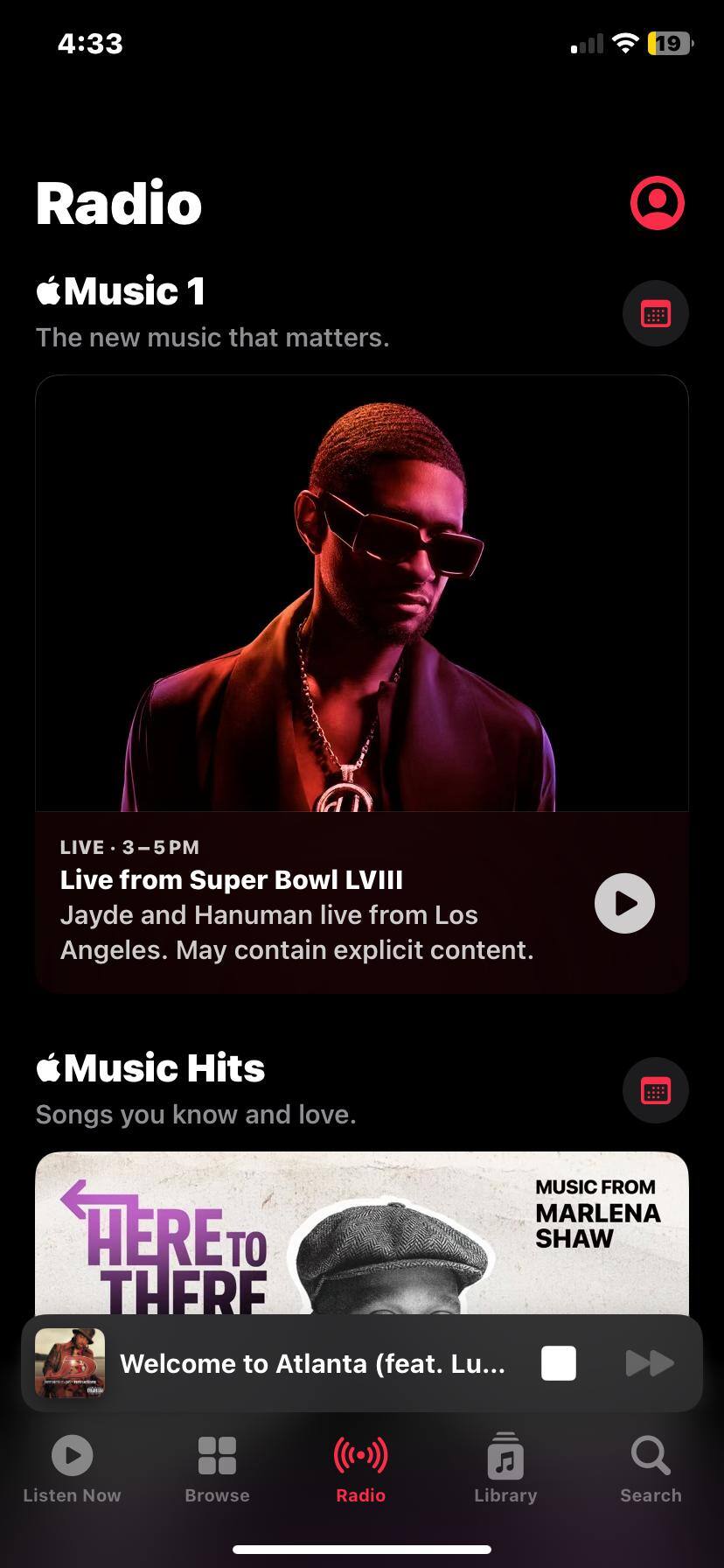Go to the Library tab

(x=505, y=1469)
